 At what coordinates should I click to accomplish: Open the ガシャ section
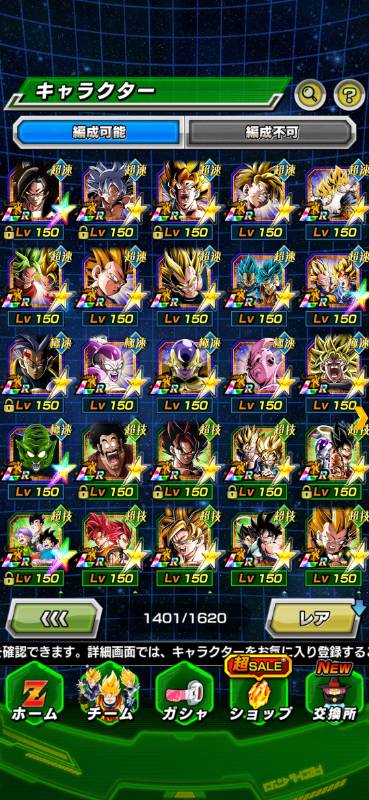coord(184,695)
